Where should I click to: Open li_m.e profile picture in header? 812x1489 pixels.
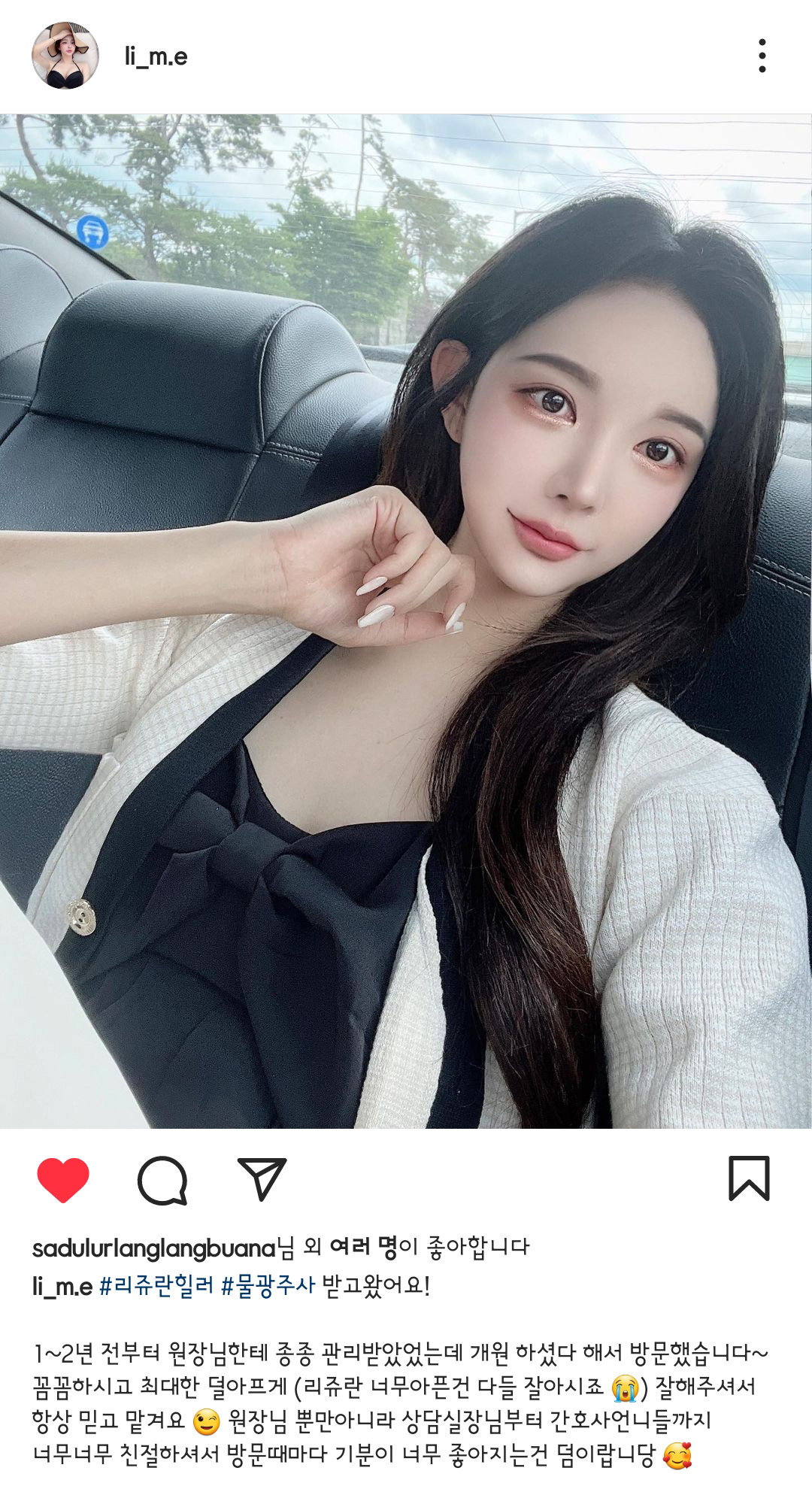point(65,56)
